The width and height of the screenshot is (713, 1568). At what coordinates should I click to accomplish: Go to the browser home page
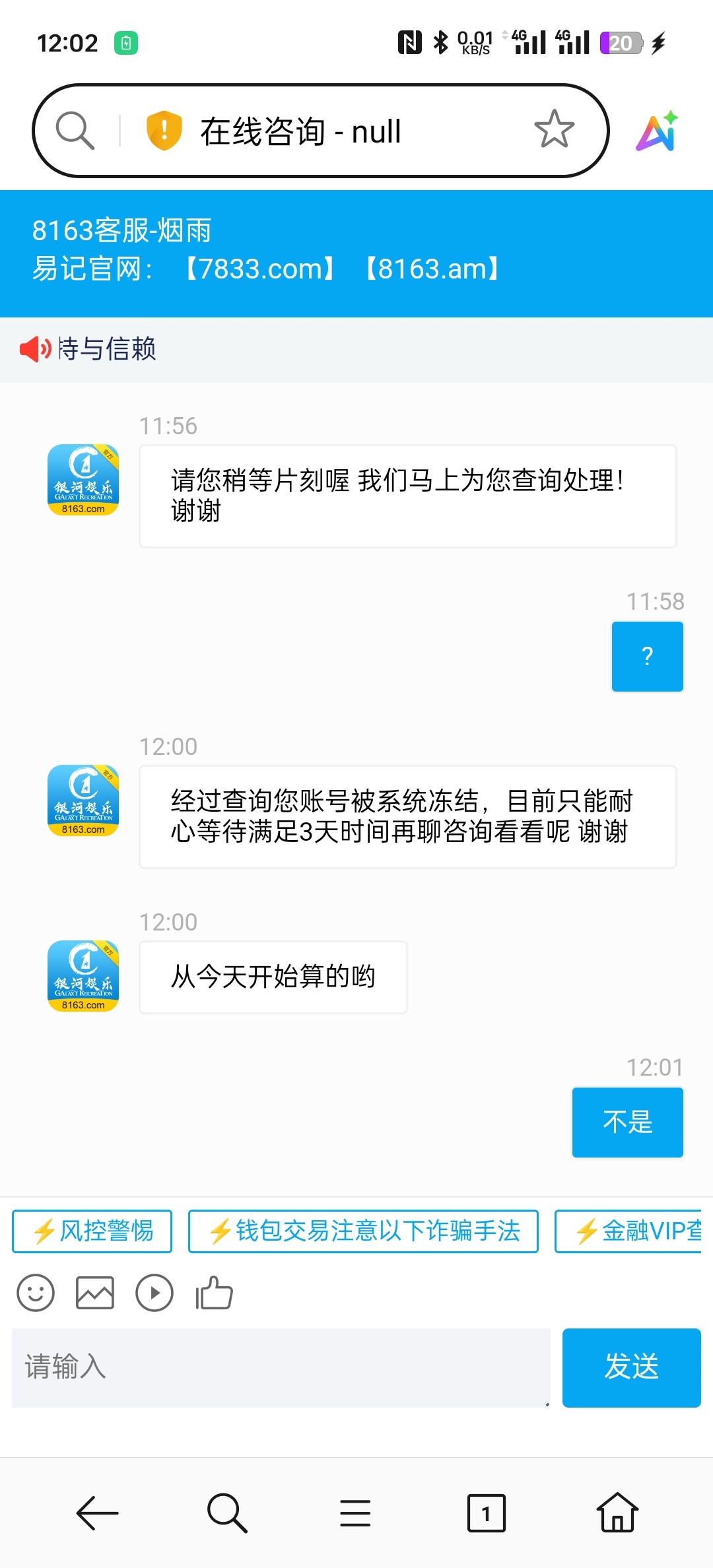tap(617, 1513)
